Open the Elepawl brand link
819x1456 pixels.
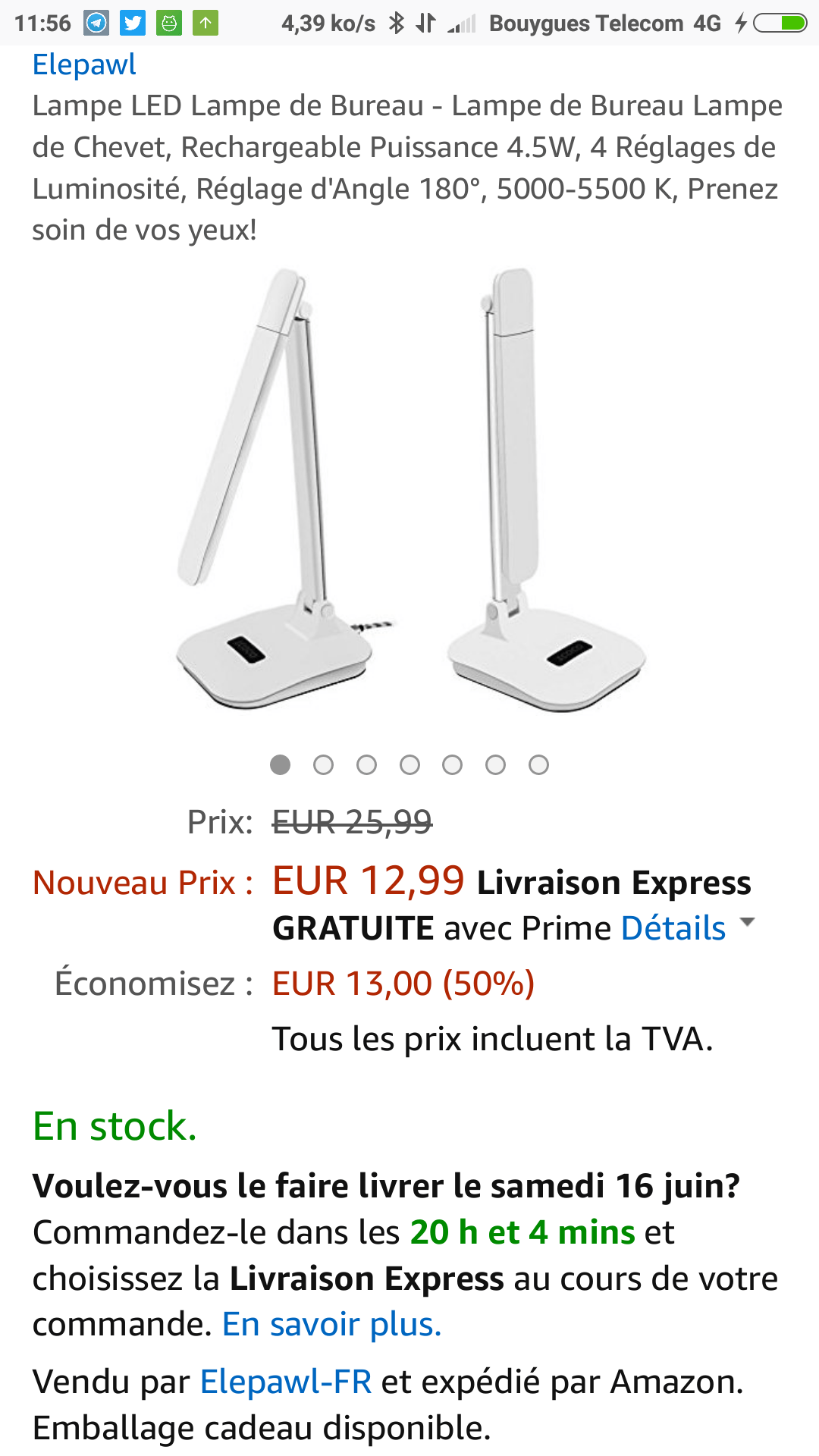point(84,65)
